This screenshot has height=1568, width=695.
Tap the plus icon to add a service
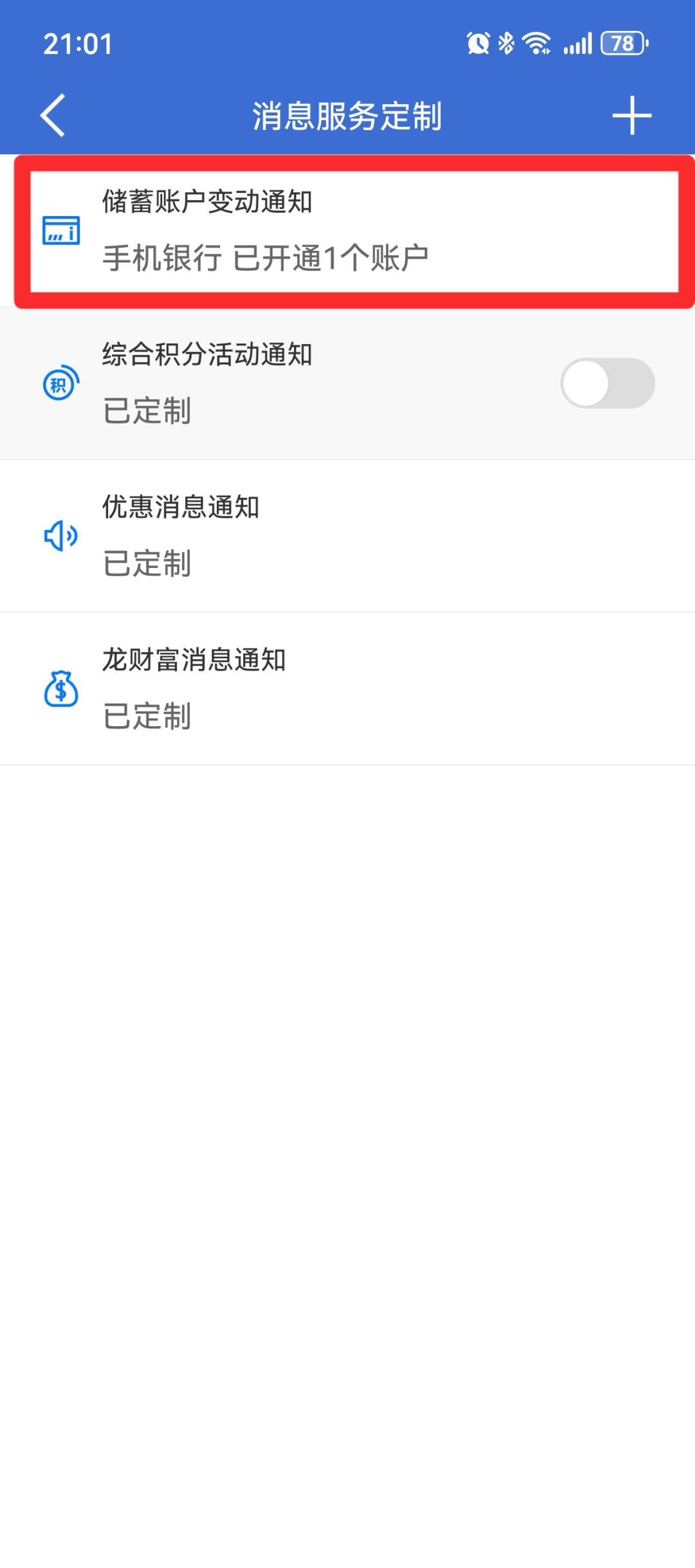(632, 116)
